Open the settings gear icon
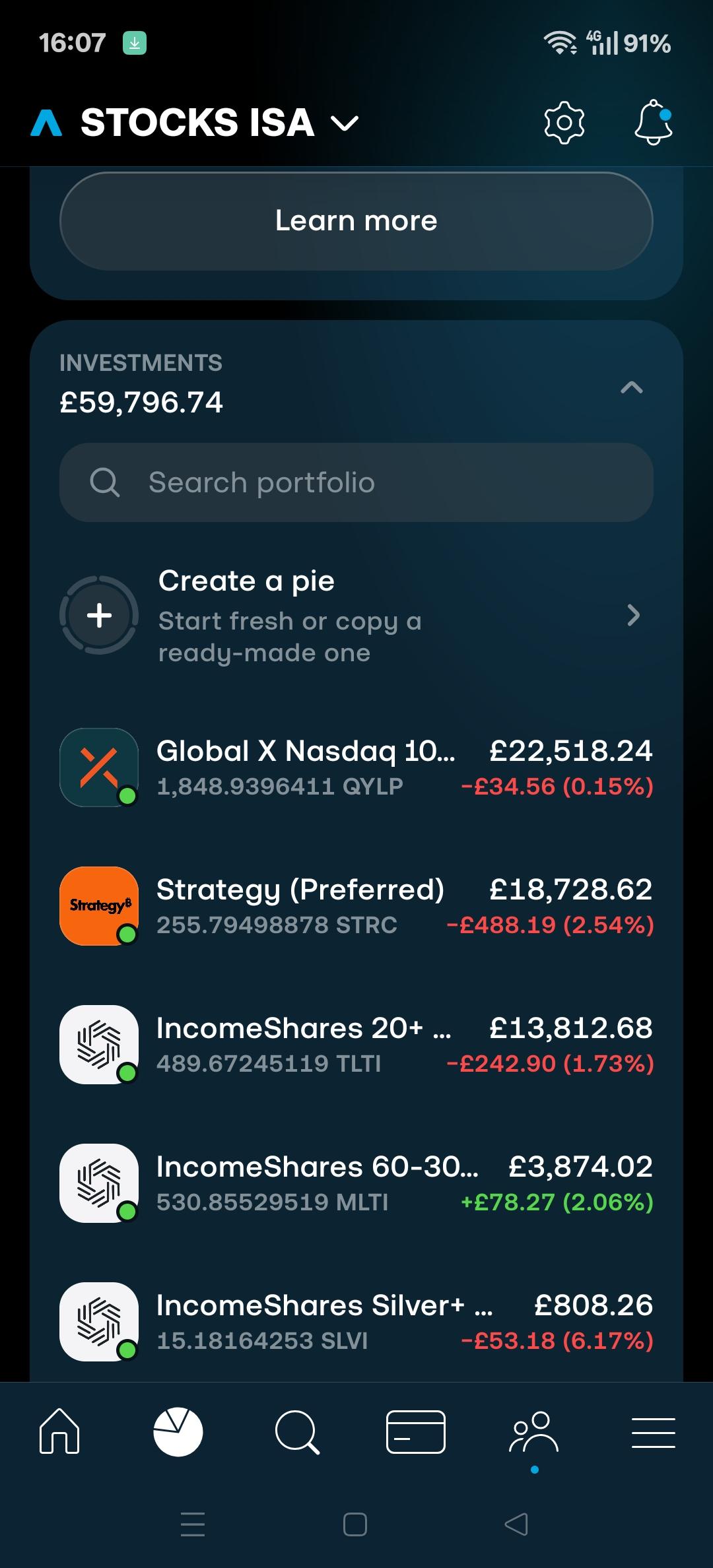The height and width of the screenshot is (1568, 713). [564, 123]
